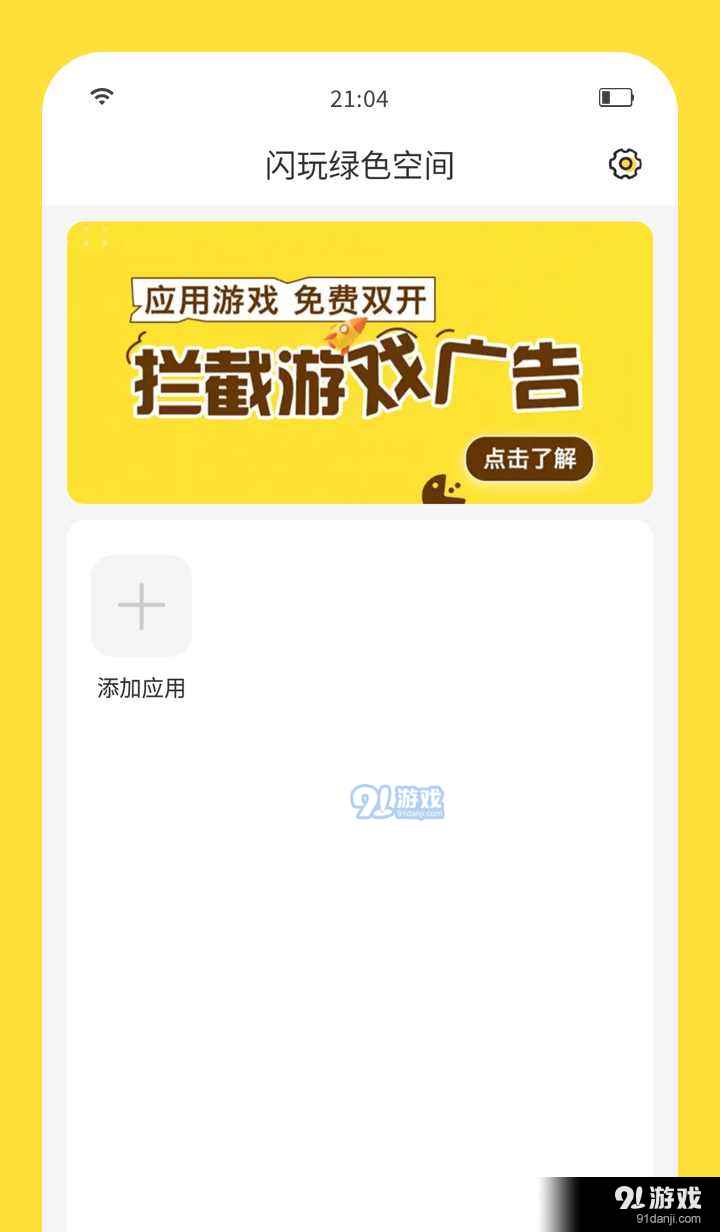The image size is (720, 1232).
Task: Open the settings gear icon
Action: point(625,164)
